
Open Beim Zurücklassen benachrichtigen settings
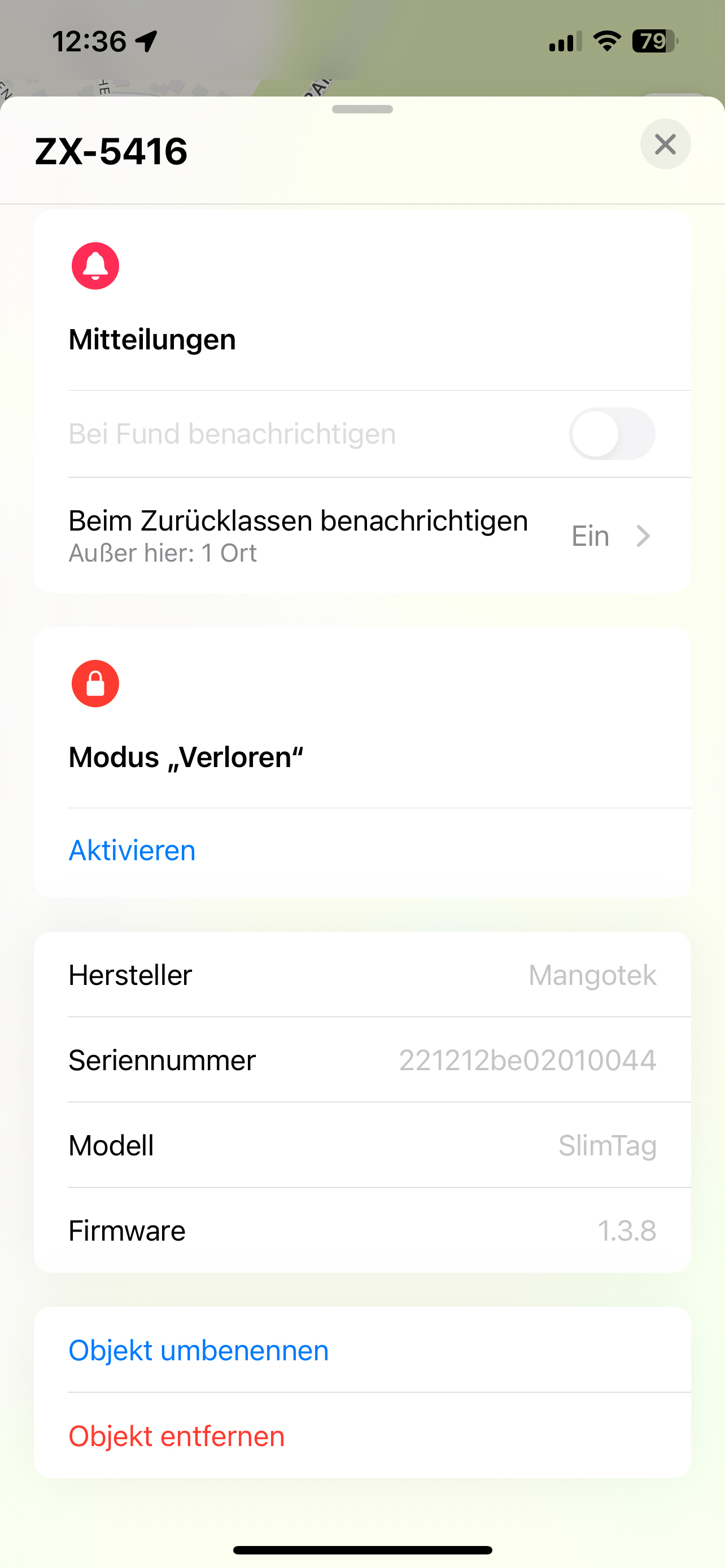click(x=362, y=536)
